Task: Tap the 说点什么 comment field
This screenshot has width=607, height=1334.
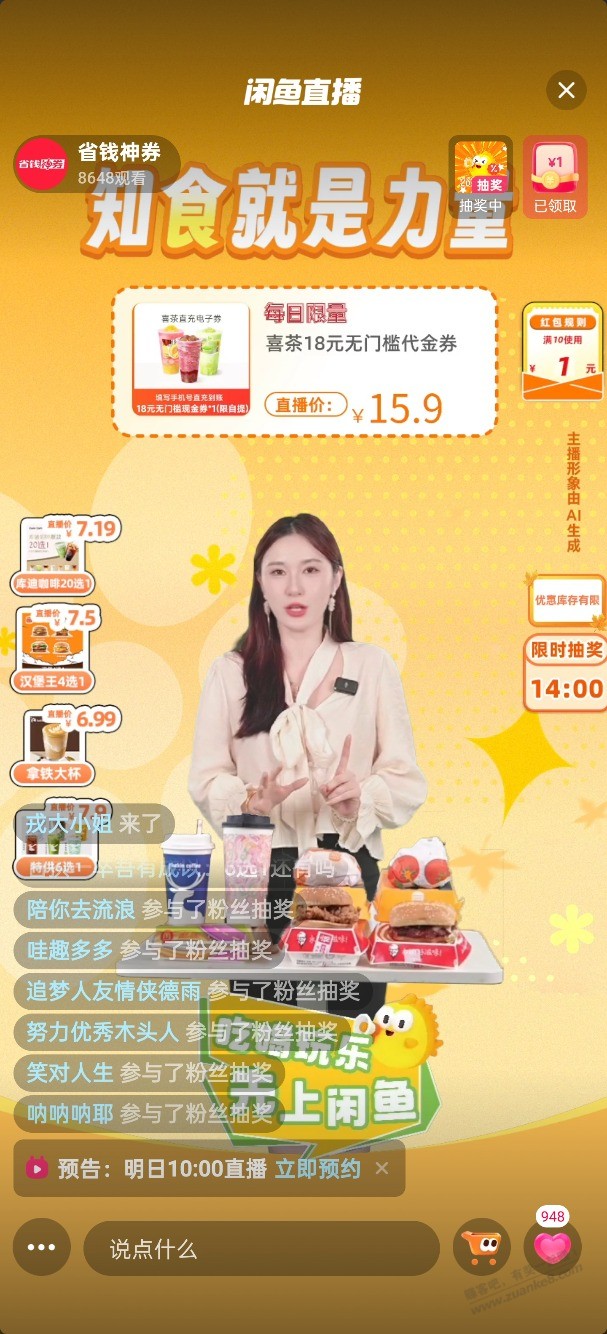Action: [x=260, y=1248]
